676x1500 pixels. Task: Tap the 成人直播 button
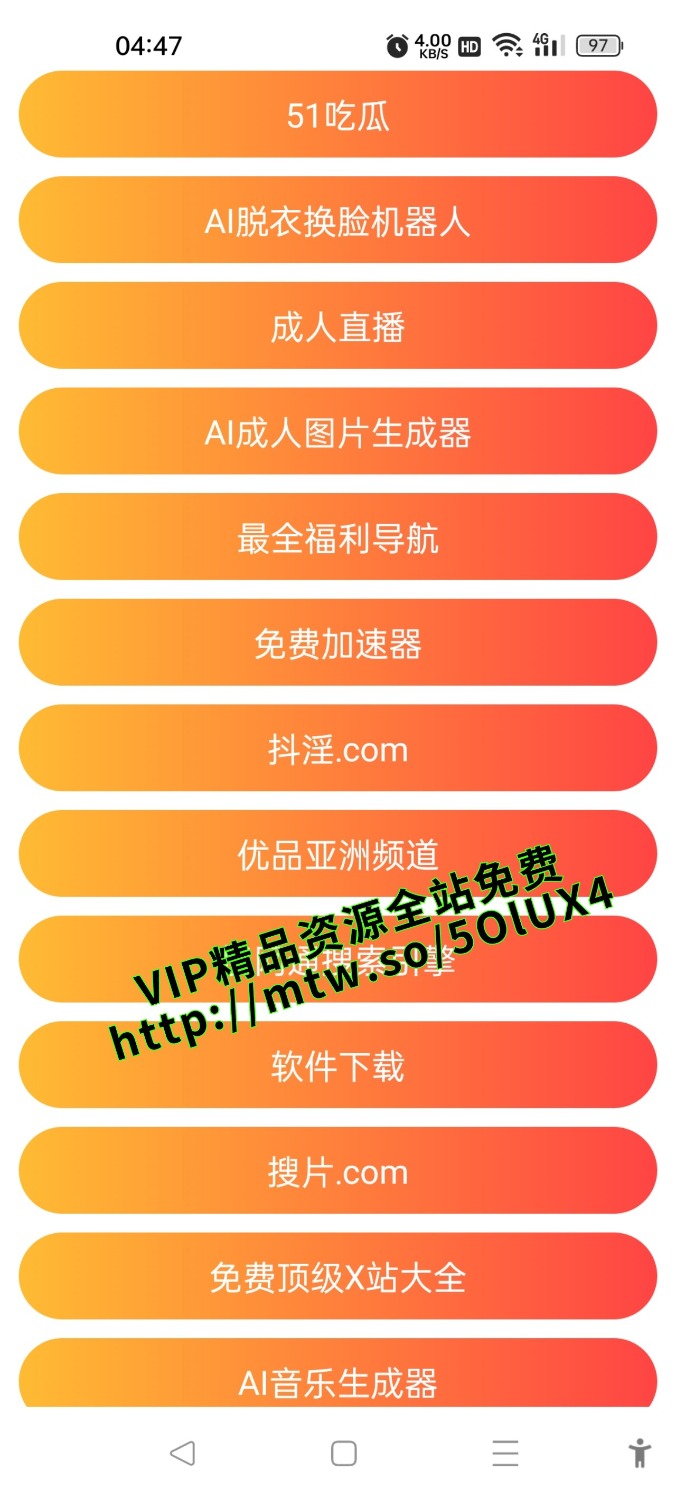pos(338,326)
